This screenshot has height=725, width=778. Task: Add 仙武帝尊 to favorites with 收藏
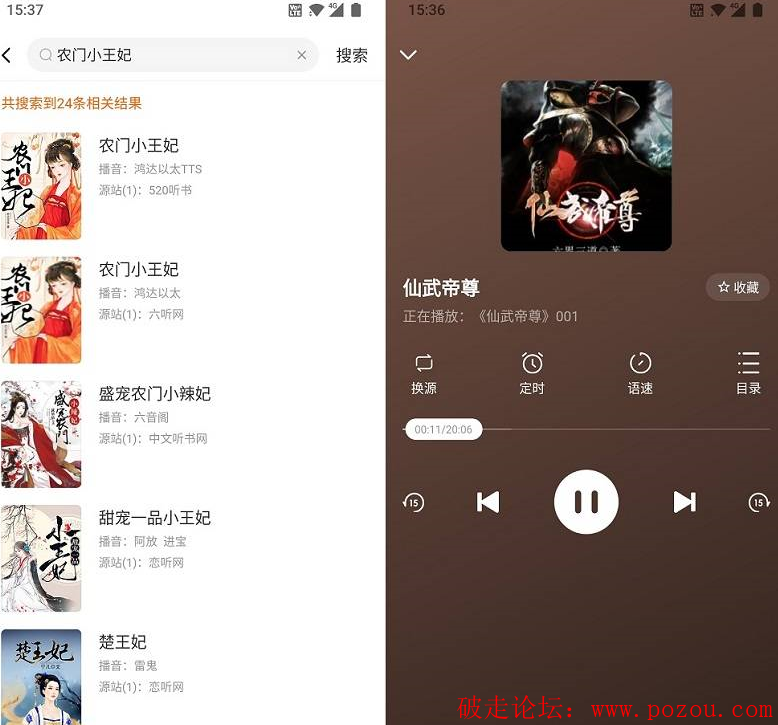[738, 287]
